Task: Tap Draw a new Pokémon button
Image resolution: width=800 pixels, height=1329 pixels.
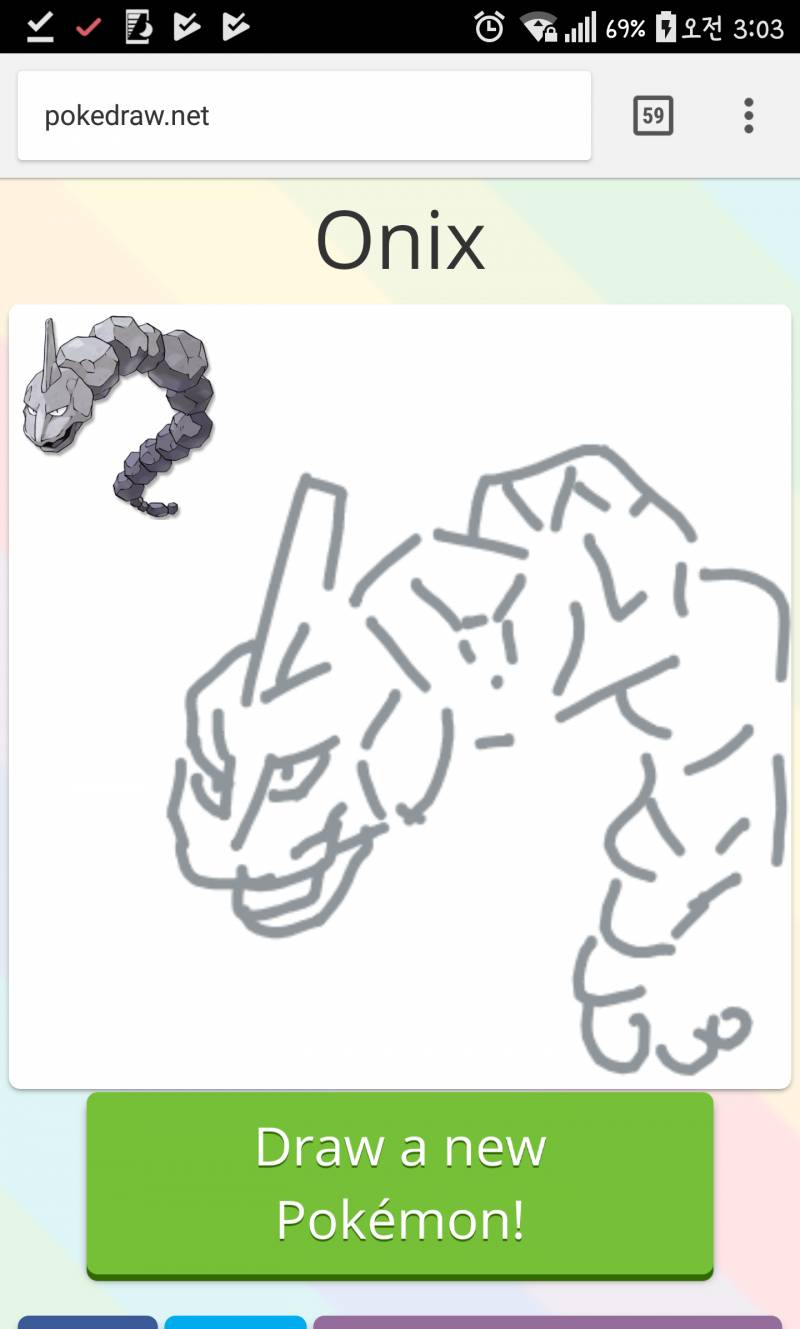Action: tap(400, 1182)
